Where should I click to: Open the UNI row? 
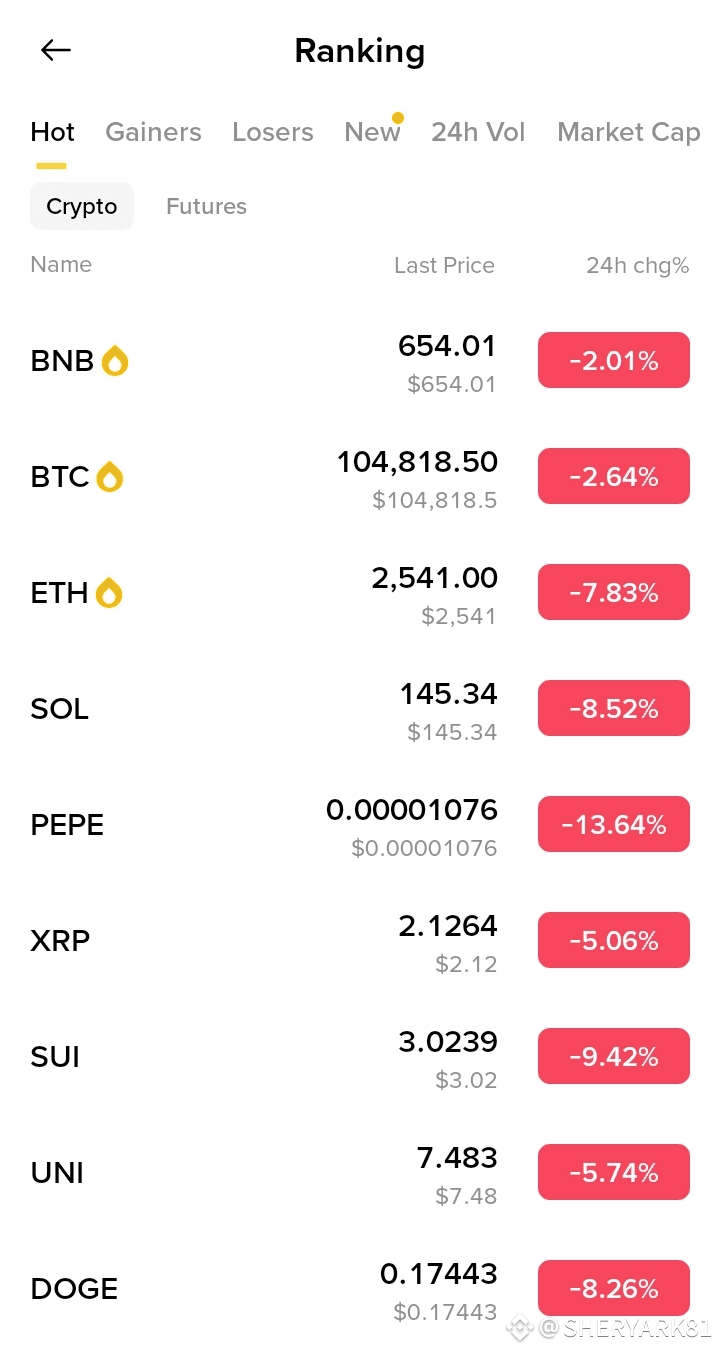[360, 1172]
